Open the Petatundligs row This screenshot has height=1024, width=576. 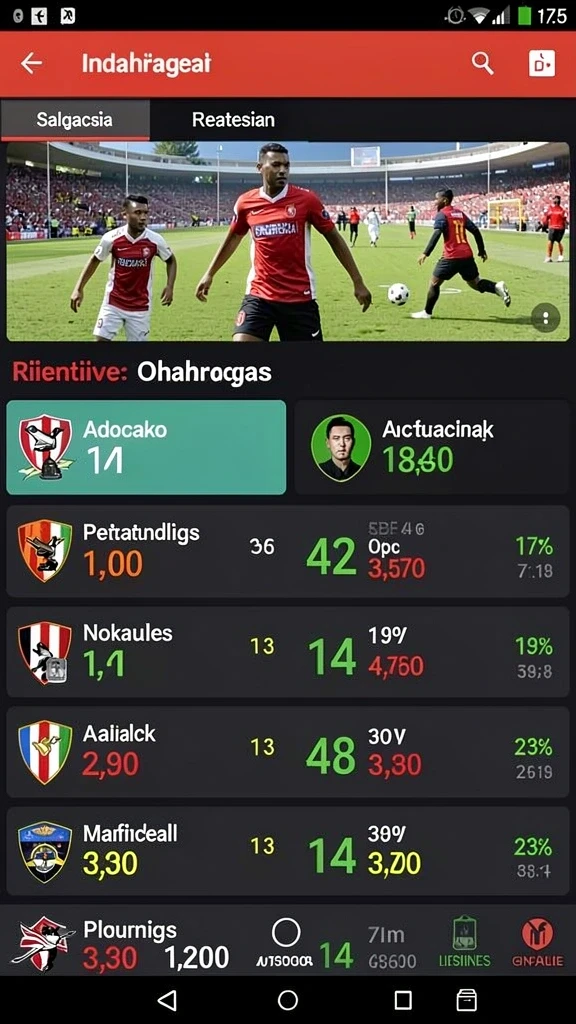pos(288,551)
